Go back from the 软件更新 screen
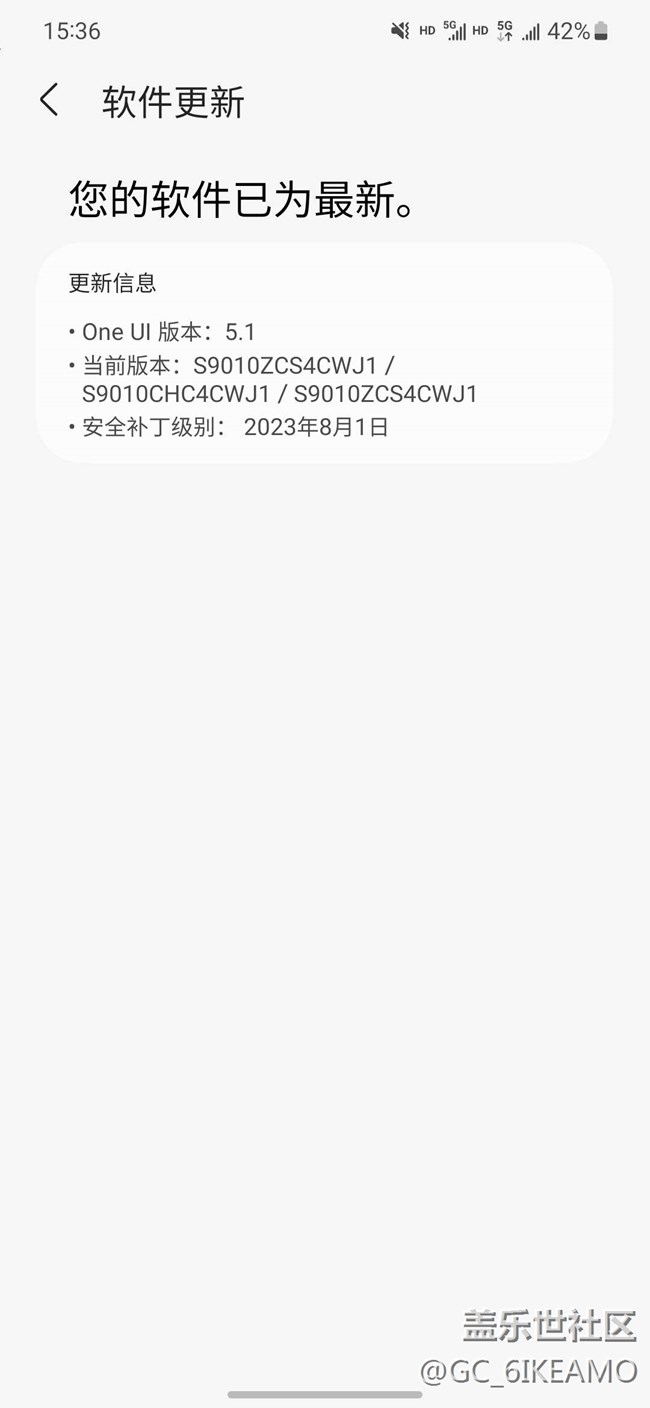This screenshot has width=650, height=1408. pos(48,101)
